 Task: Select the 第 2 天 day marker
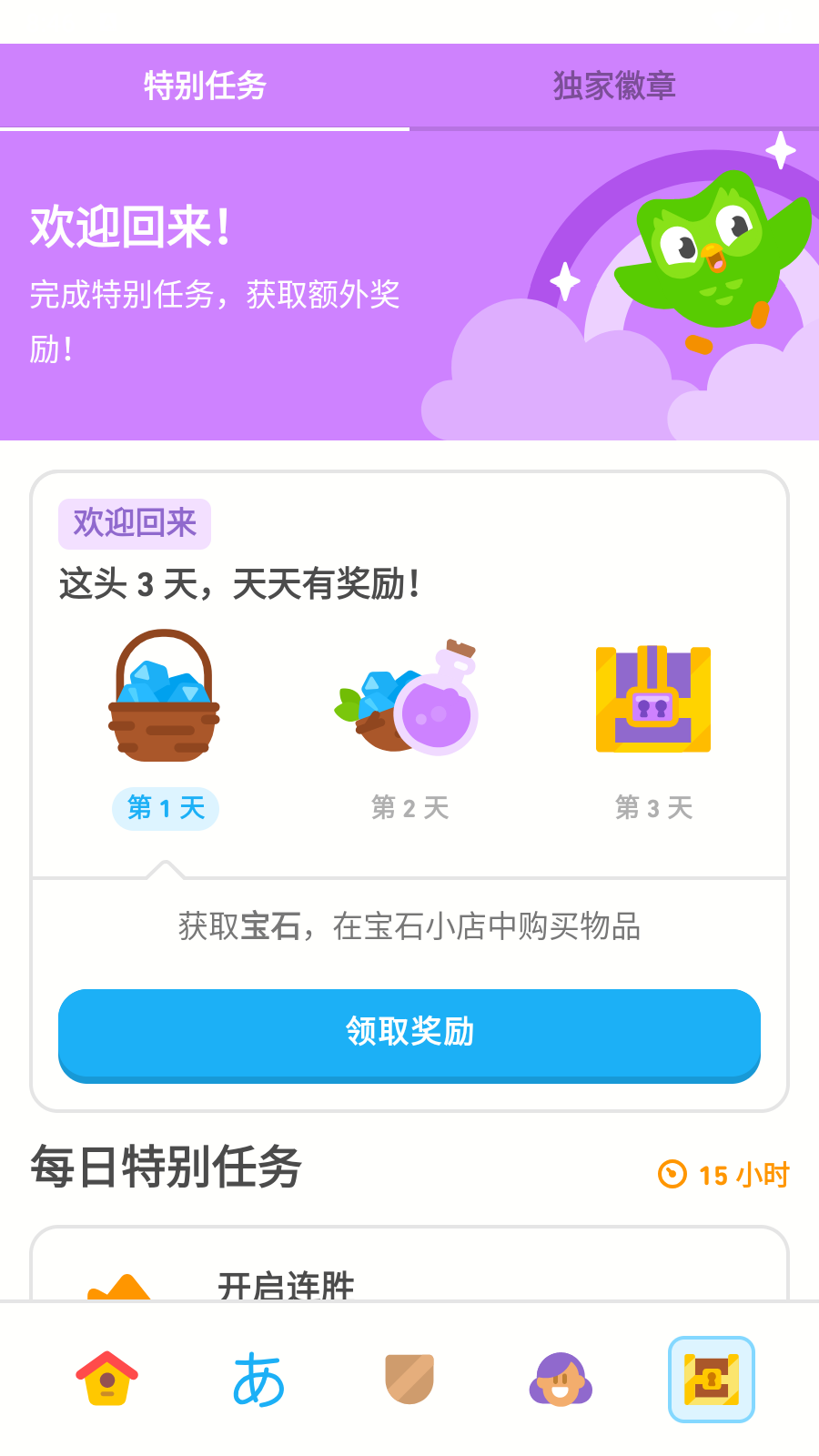click(408, 806)
